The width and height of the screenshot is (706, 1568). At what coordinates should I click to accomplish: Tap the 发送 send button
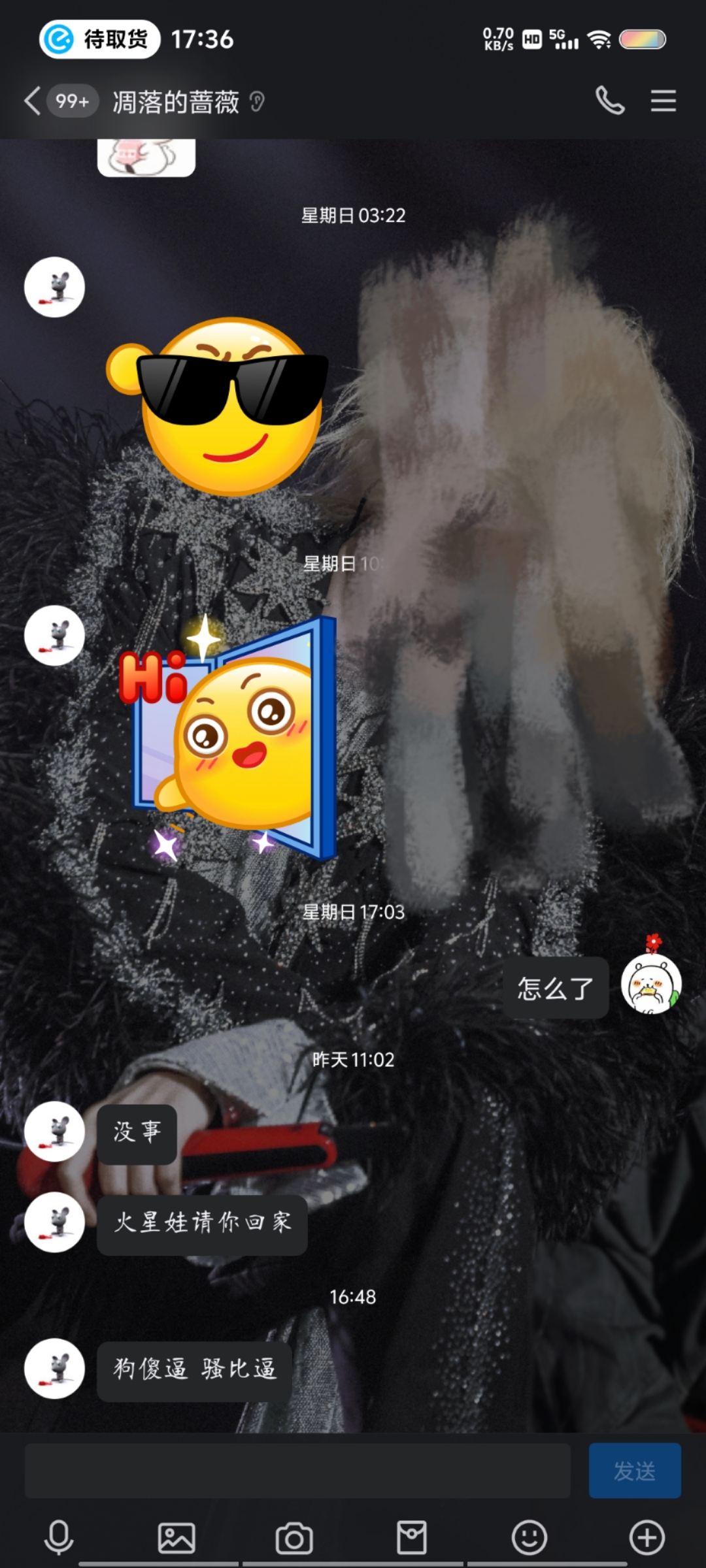click(x=634, y=1471)
